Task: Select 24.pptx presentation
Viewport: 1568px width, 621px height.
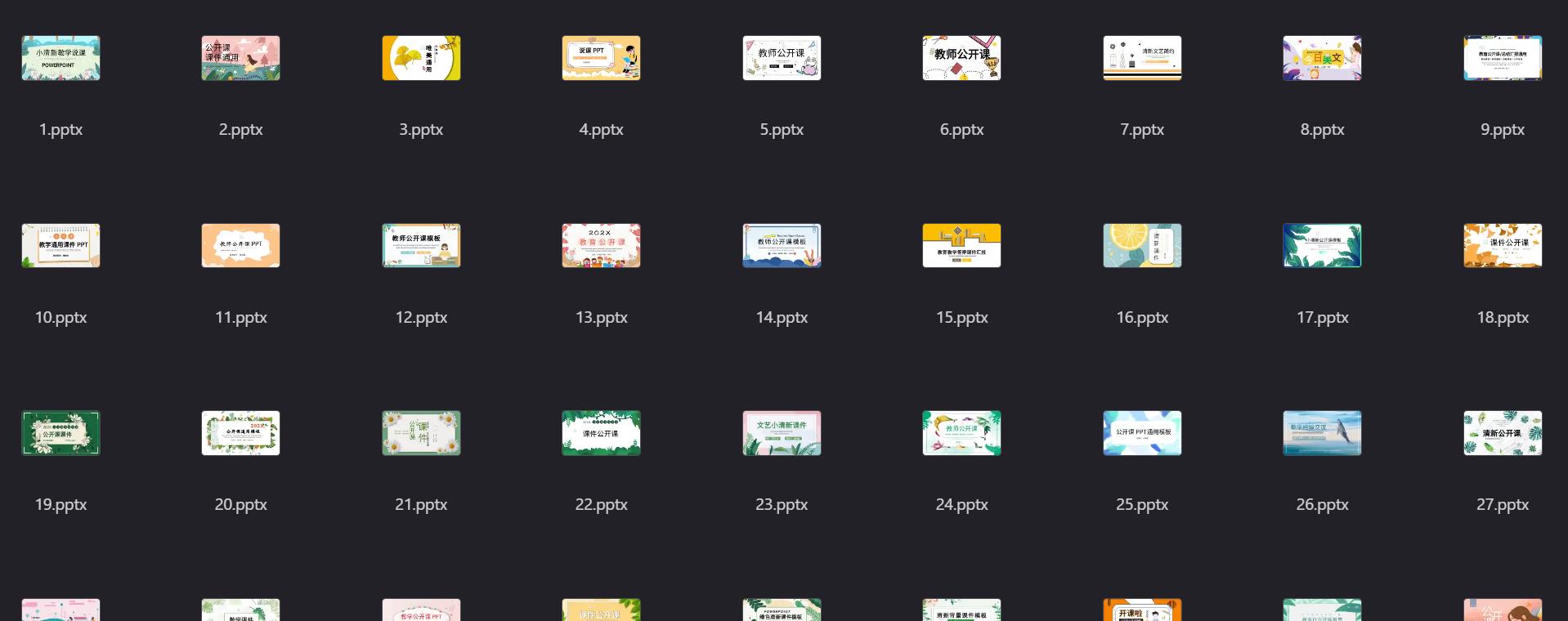Action: tap(961, 433)
